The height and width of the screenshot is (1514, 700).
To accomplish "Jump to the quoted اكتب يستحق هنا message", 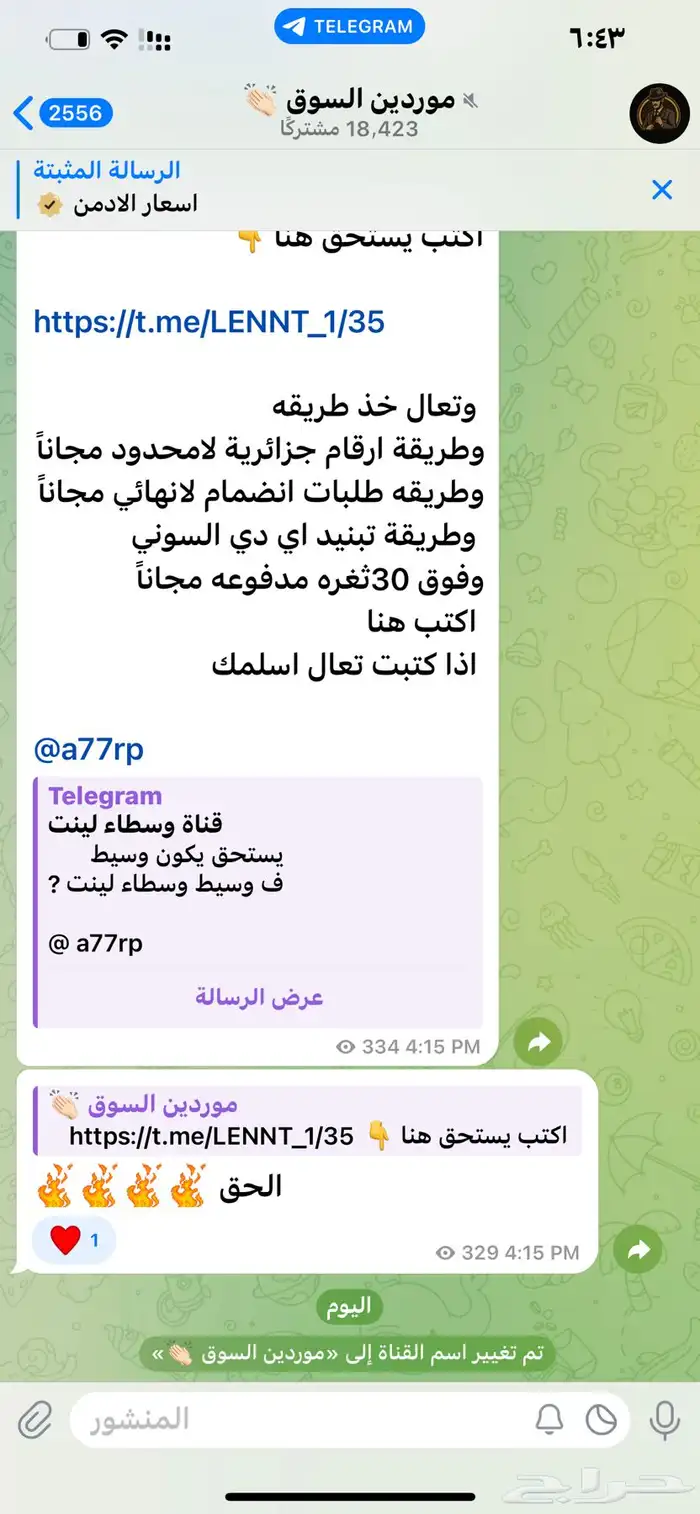I will pyautogui.click(x=308, y=1121).
